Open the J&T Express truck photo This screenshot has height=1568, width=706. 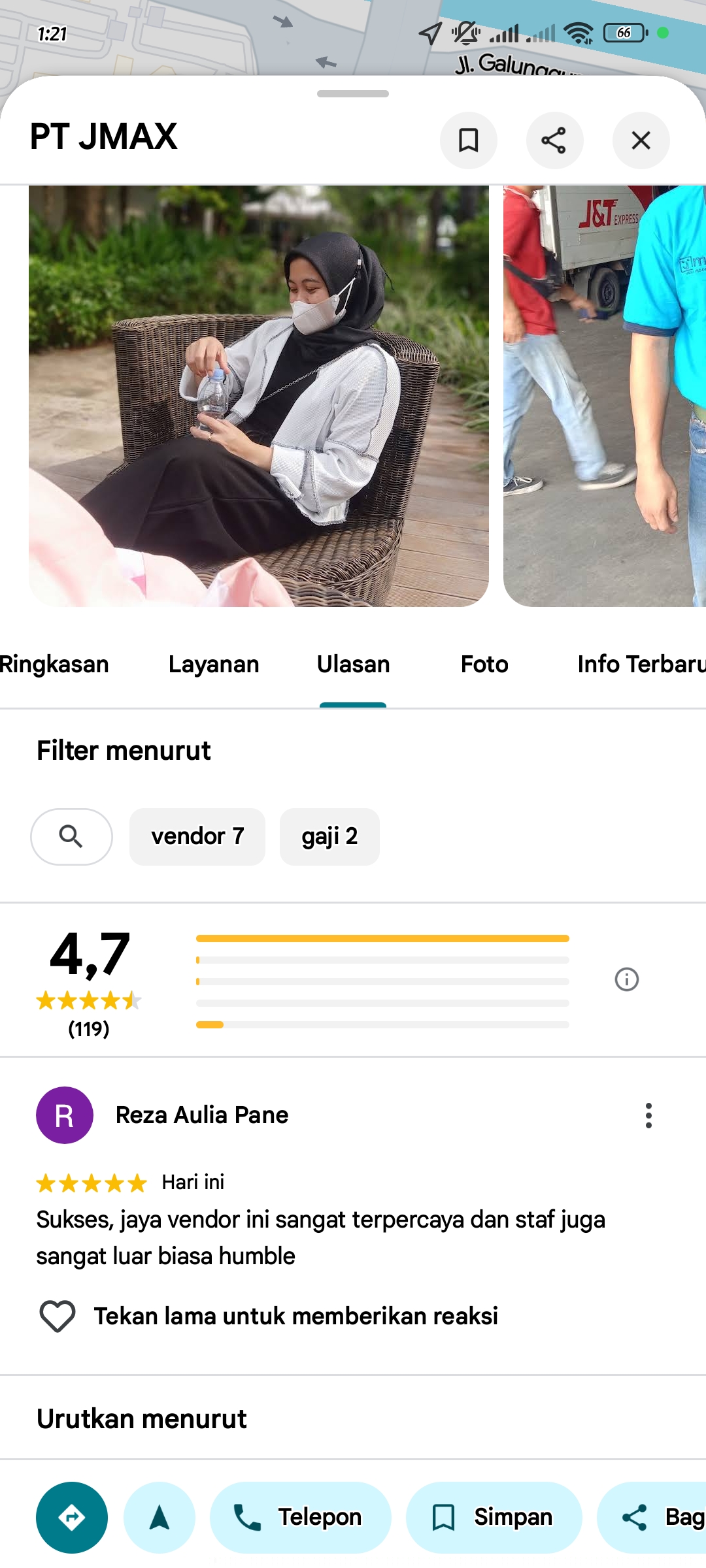tap(605, 396)
